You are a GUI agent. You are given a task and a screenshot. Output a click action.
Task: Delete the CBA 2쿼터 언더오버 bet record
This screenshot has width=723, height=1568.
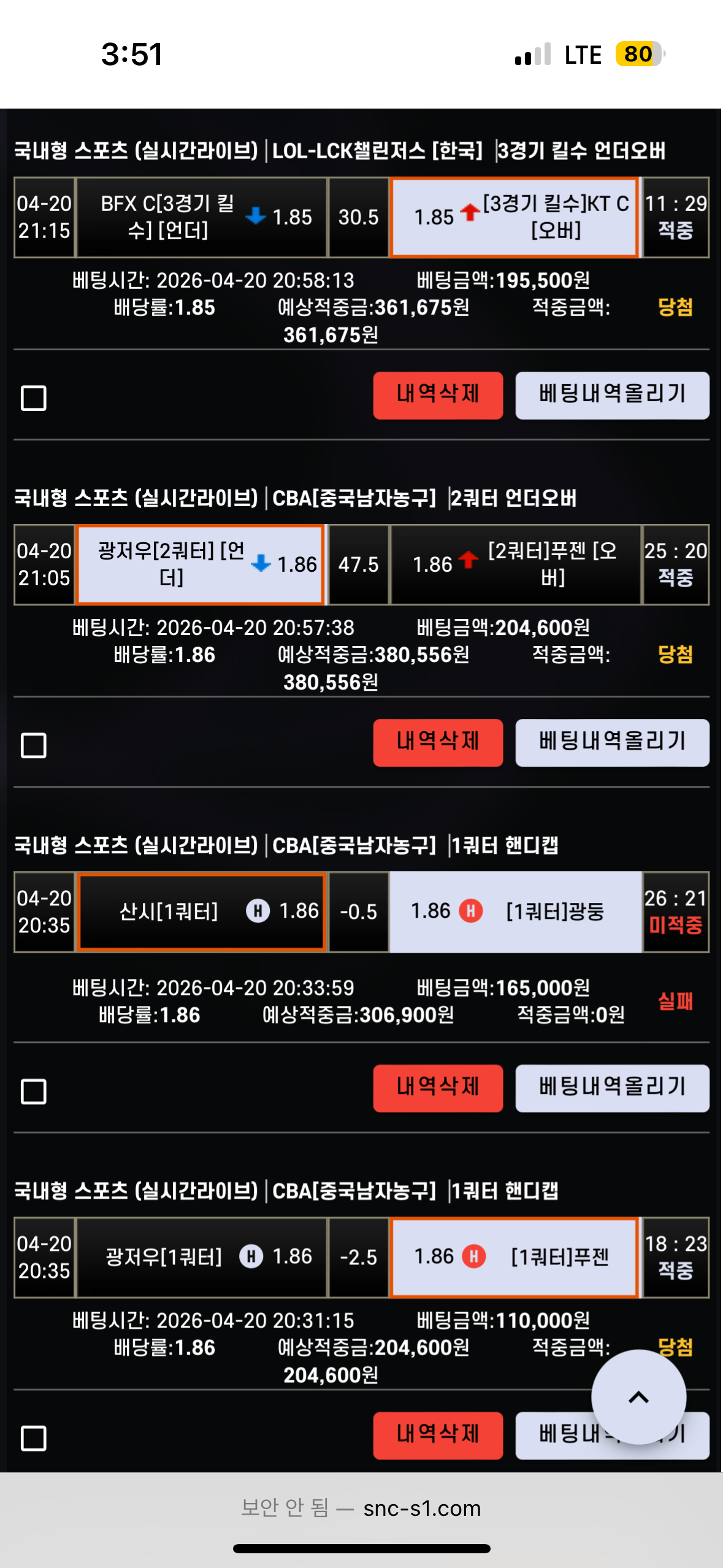(438, 742)
